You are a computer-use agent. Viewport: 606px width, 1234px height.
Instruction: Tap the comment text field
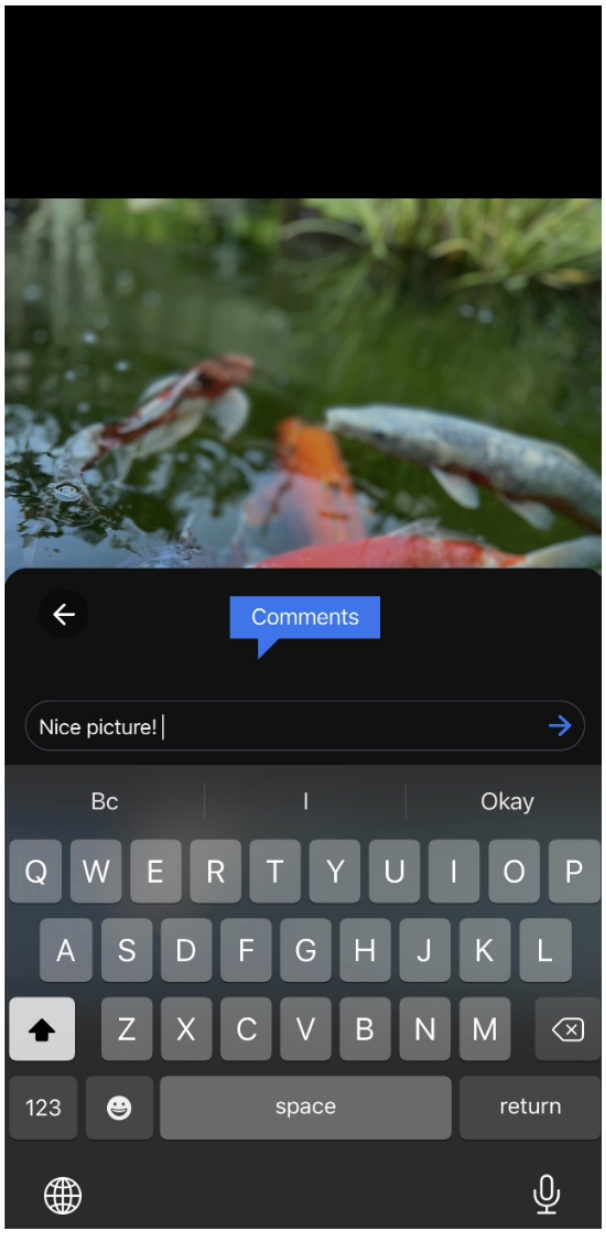(290, 727)
